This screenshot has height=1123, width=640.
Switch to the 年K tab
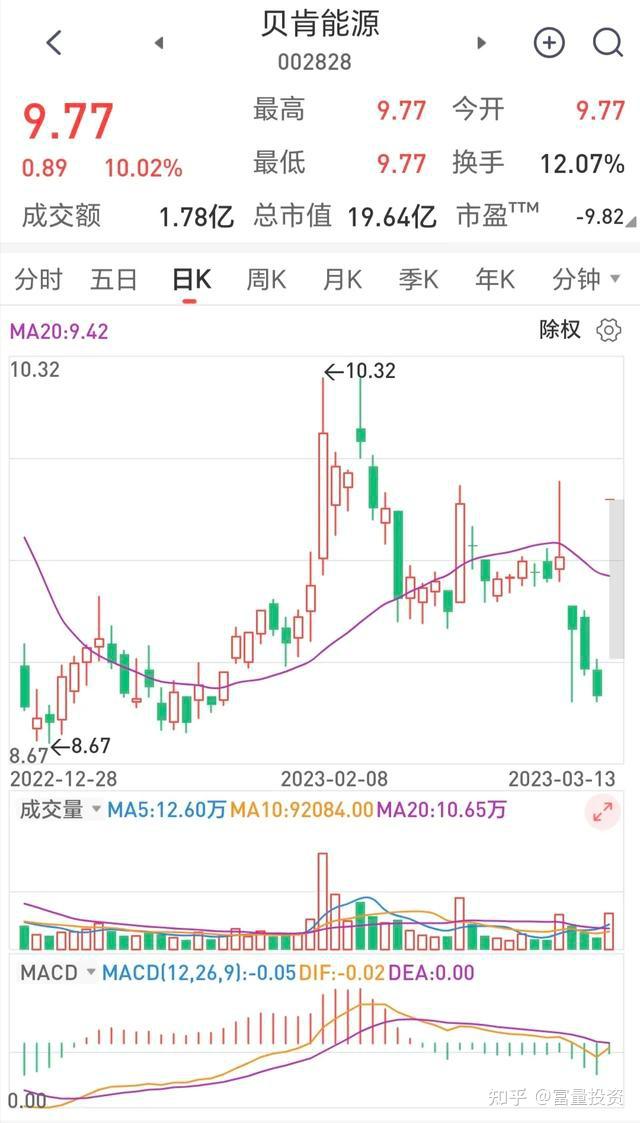(x=495, y=279)
